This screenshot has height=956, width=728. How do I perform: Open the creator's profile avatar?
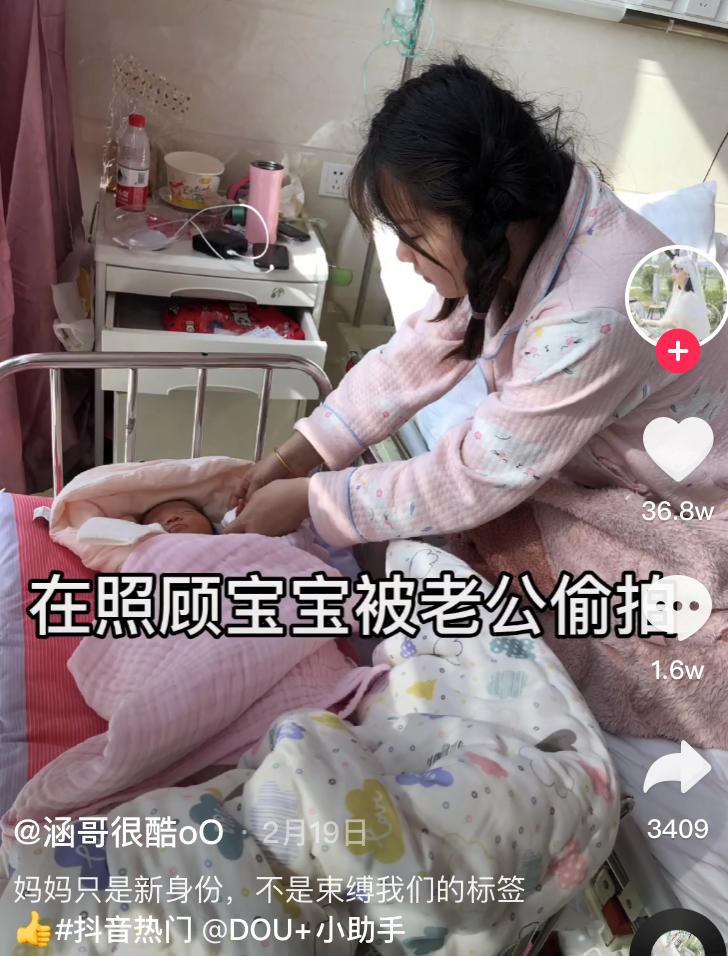pyautogui.click(x=676, y=295)
